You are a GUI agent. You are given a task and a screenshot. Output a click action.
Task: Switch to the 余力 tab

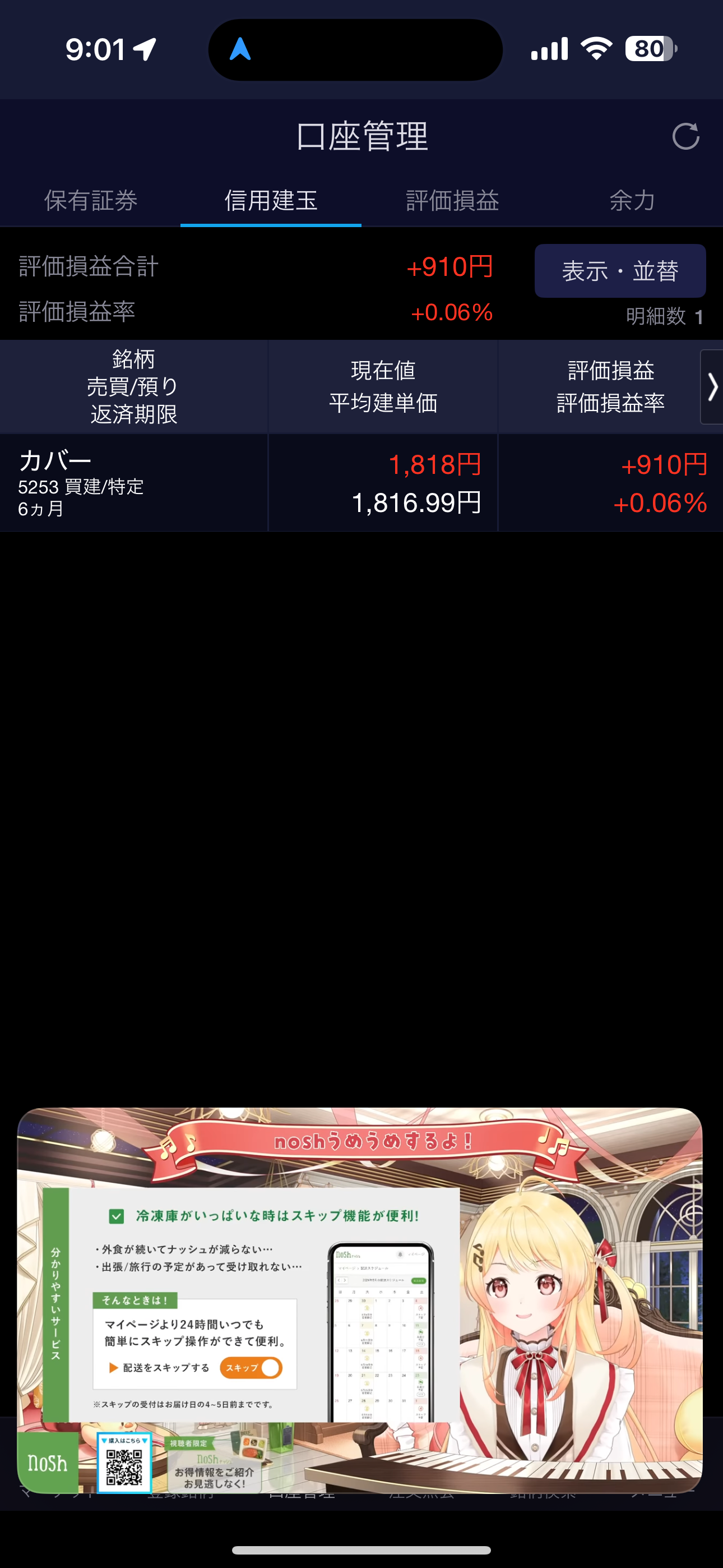(632, 200)
